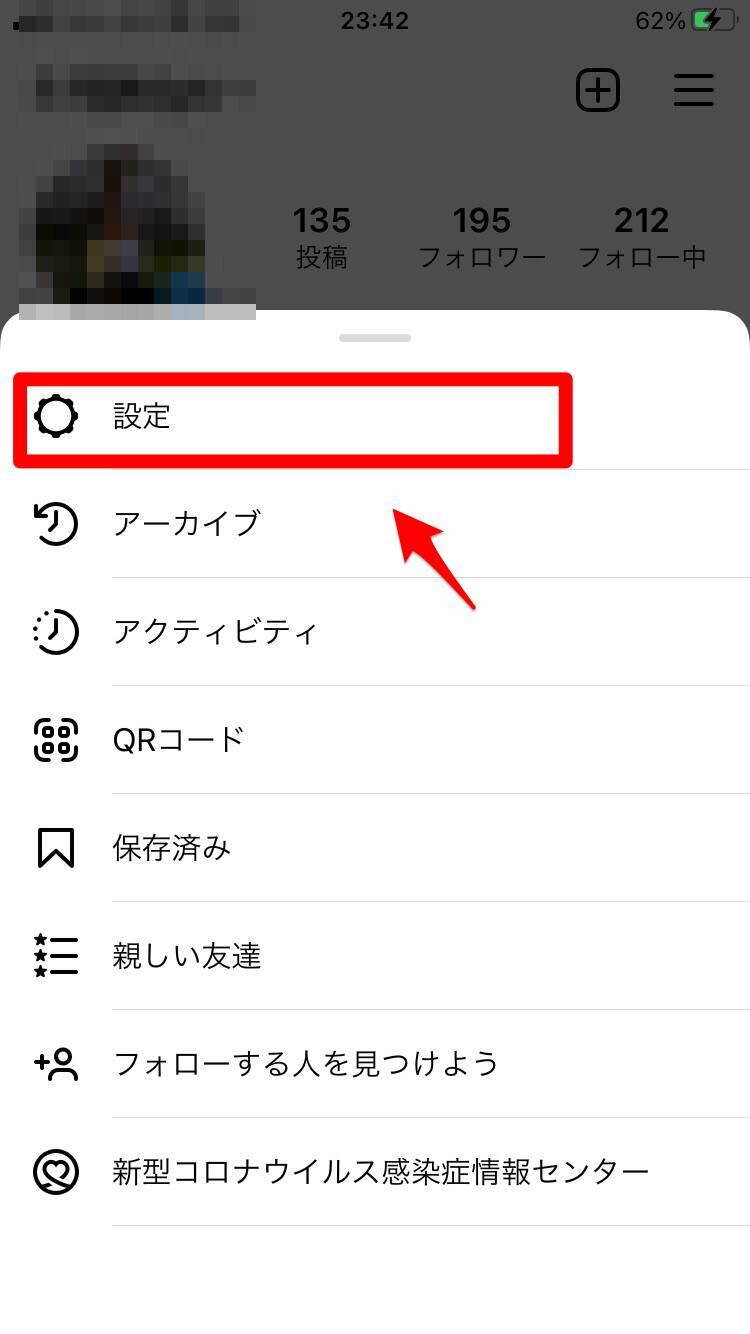The height and width of the screenshot is (1334, 750).
Task: Tap the hamburger menu icon
Action: [x=693, y=91]
